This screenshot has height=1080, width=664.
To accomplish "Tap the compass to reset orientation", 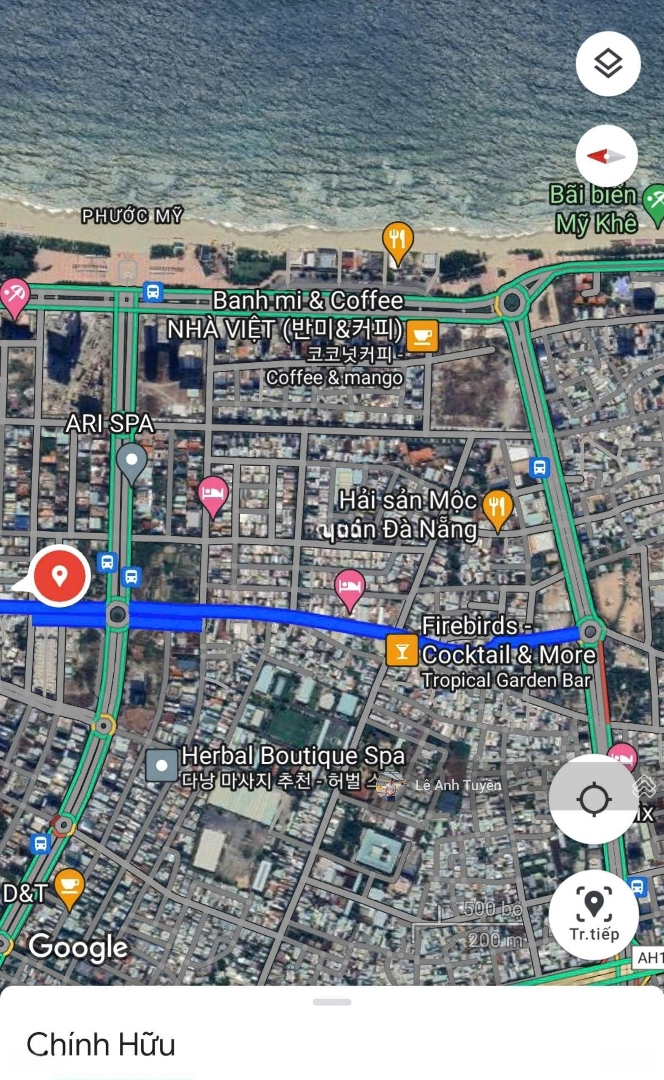I will (x=607, y=156).
